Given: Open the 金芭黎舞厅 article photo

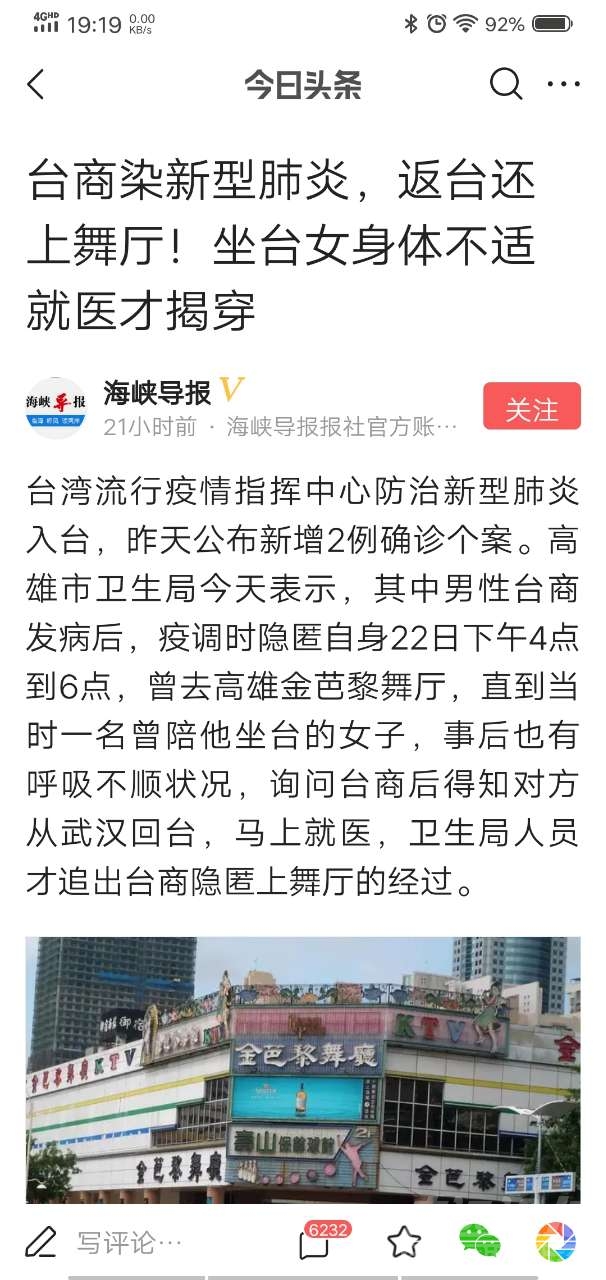Looking at the screenshot, I should point(303,1070).
